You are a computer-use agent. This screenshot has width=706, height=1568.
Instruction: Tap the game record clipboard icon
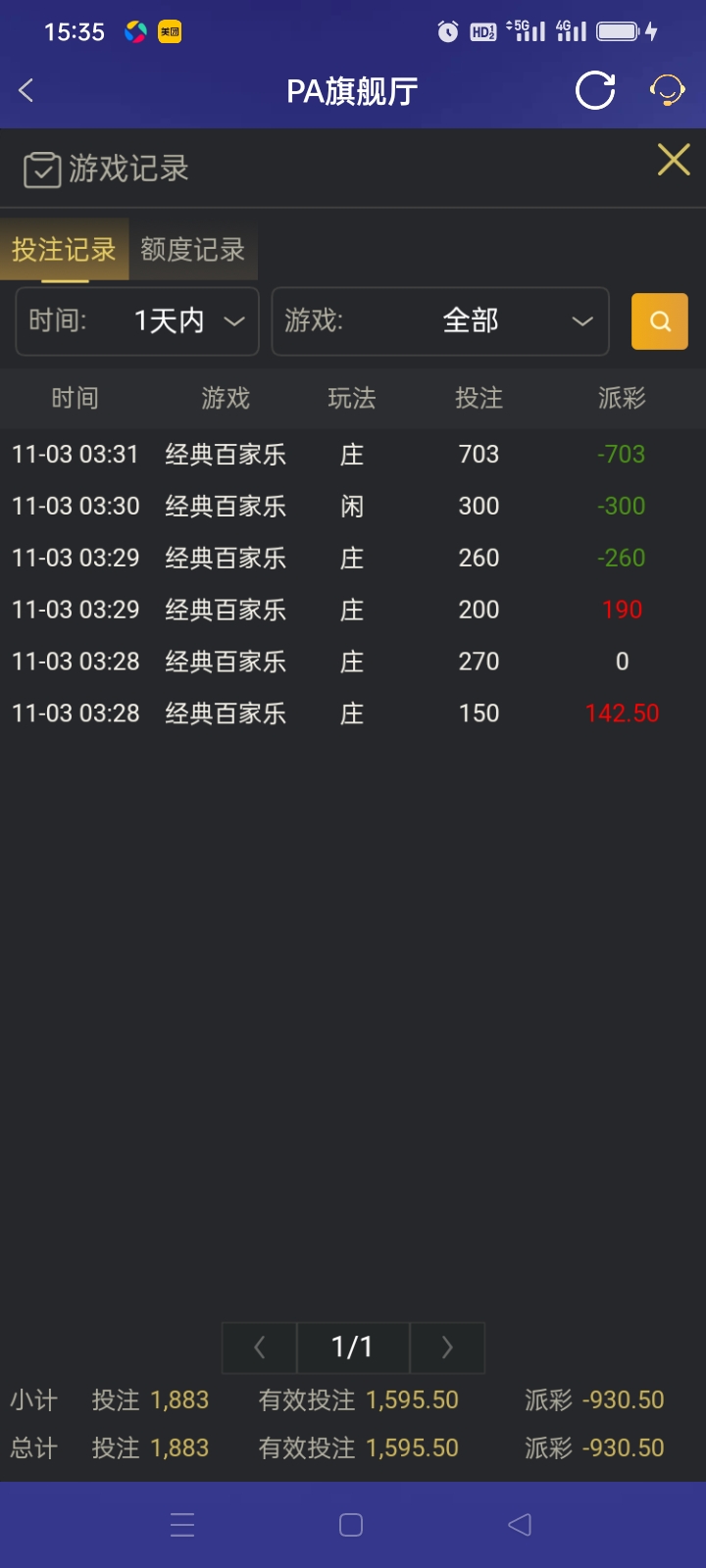pos(41,169)
